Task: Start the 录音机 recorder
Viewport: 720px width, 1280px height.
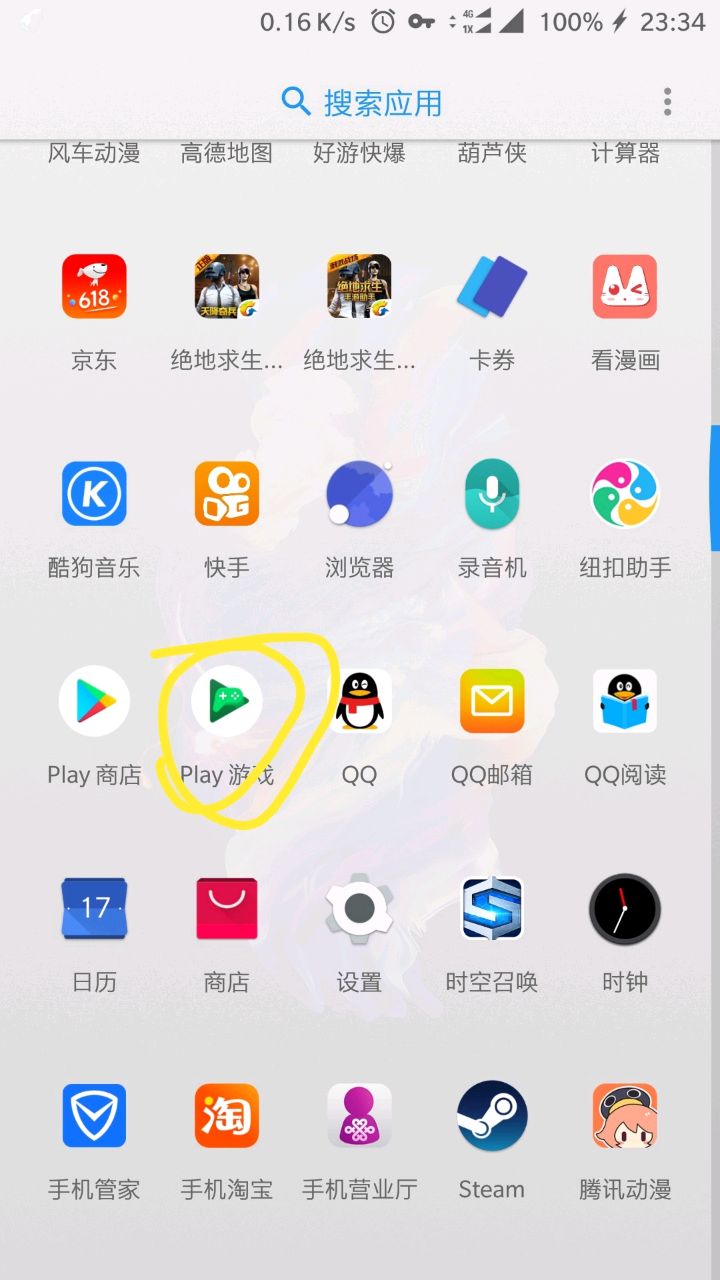Action: click(492, 494)
